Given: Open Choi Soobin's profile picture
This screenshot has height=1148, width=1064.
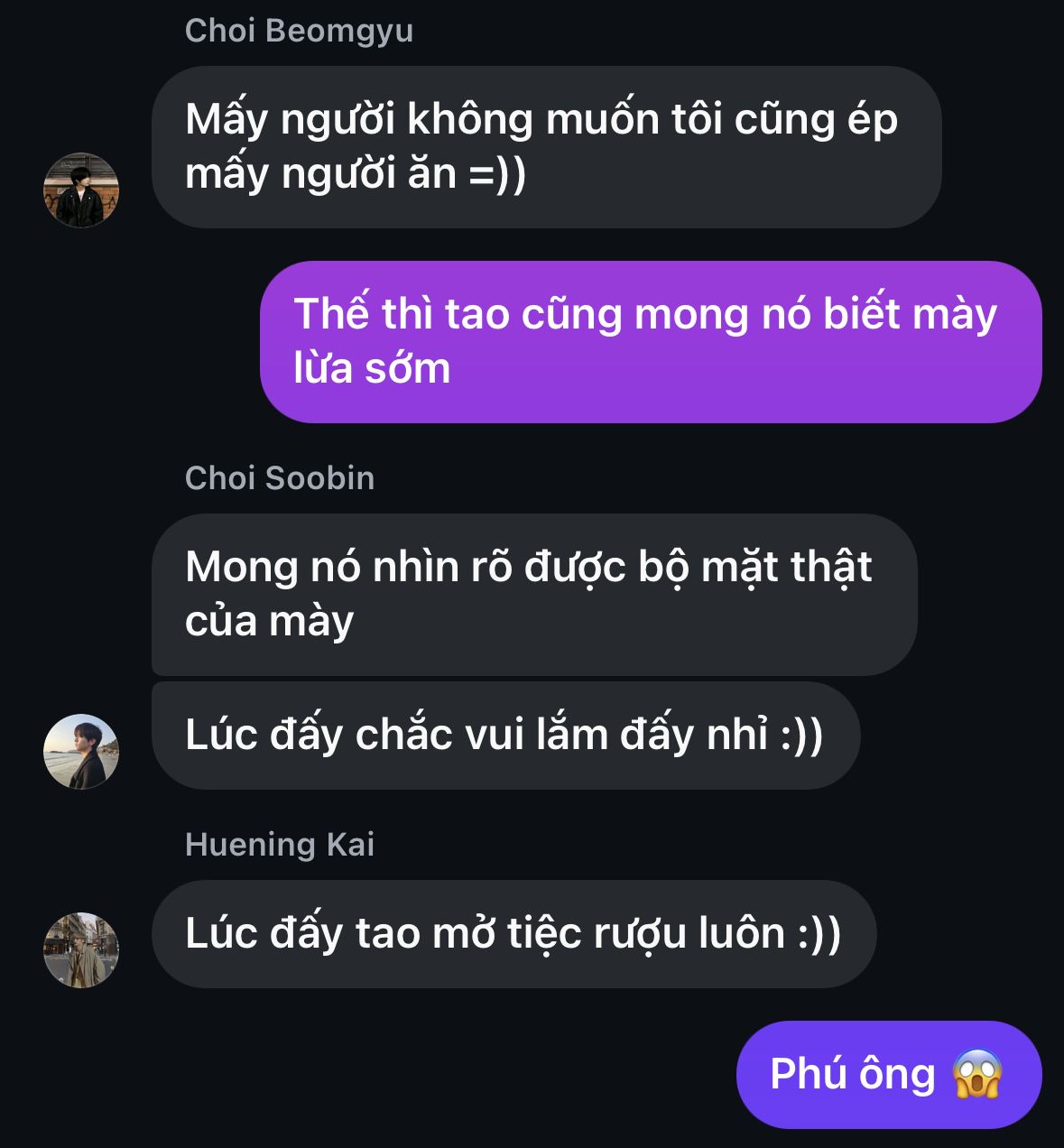Looking at the screenshot, I should (x=81, y=752).
